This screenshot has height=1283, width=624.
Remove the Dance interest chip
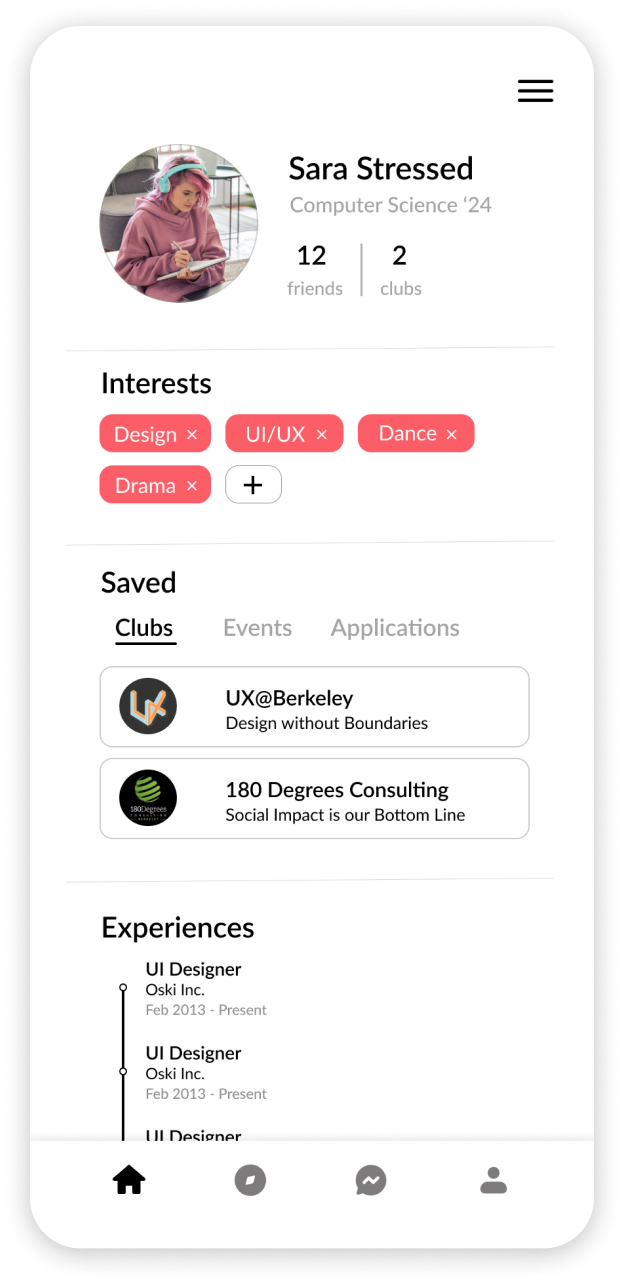tap(452, 435)
